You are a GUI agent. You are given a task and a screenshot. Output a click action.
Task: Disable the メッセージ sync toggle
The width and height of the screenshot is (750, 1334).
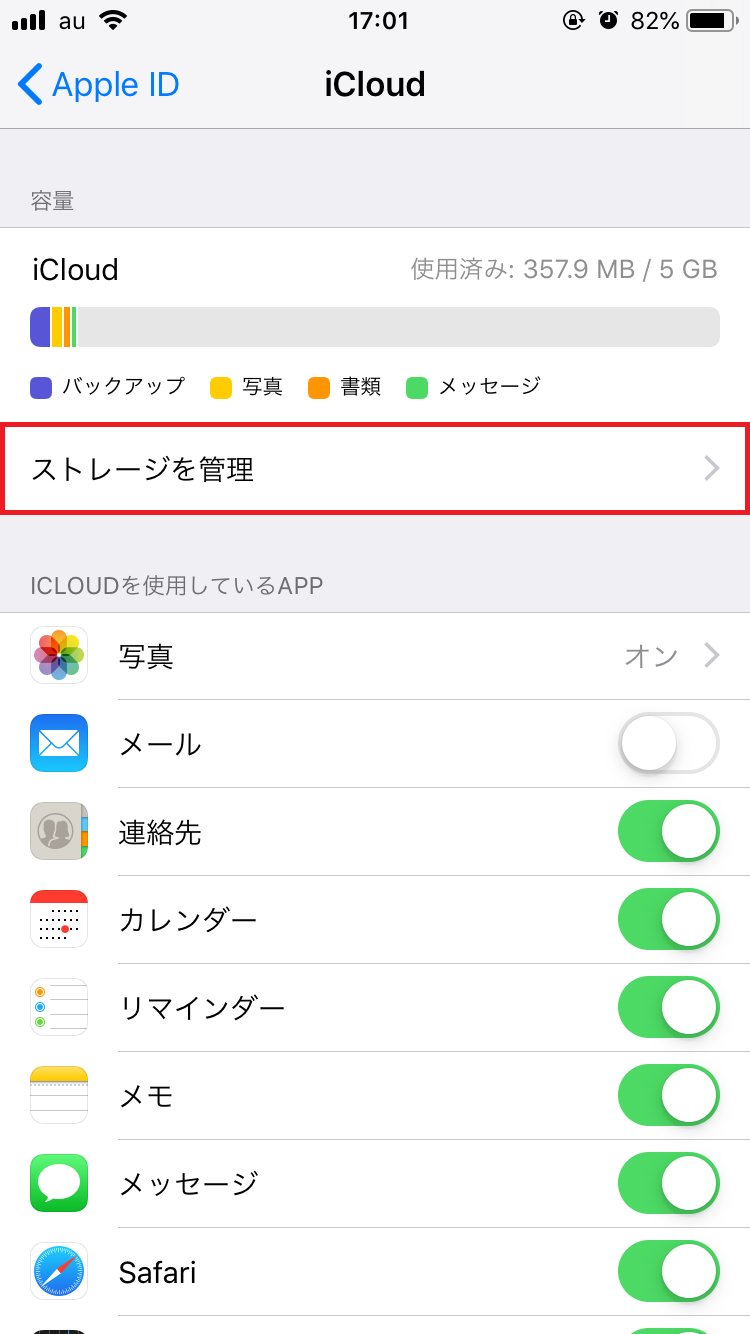click(668, 1183)
